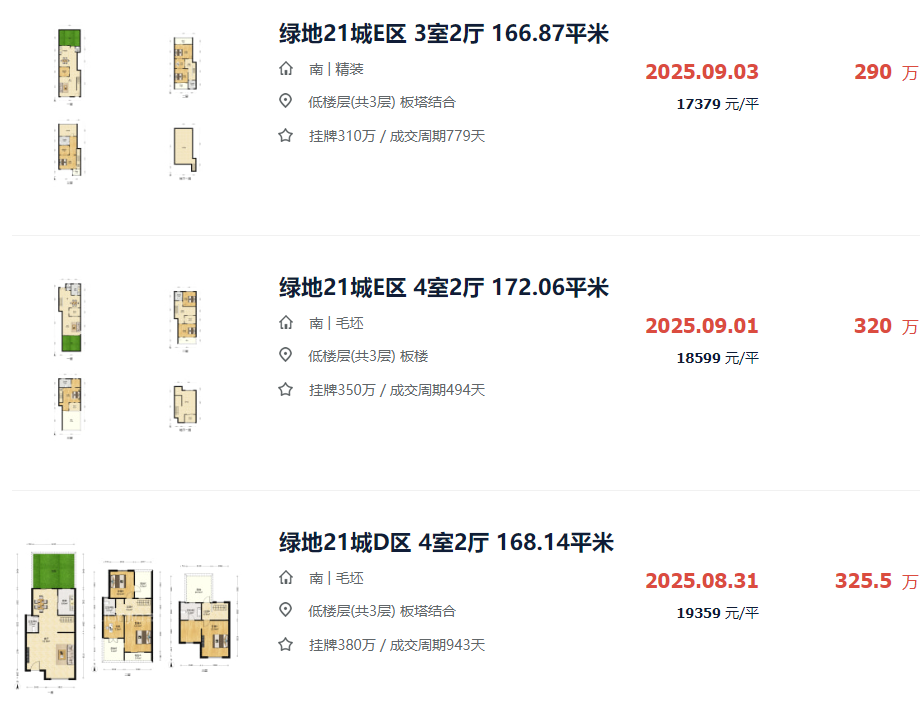View floor plan image of 172.06平米 listing
This screenshot has height=711, width=920.
point(127,360)
